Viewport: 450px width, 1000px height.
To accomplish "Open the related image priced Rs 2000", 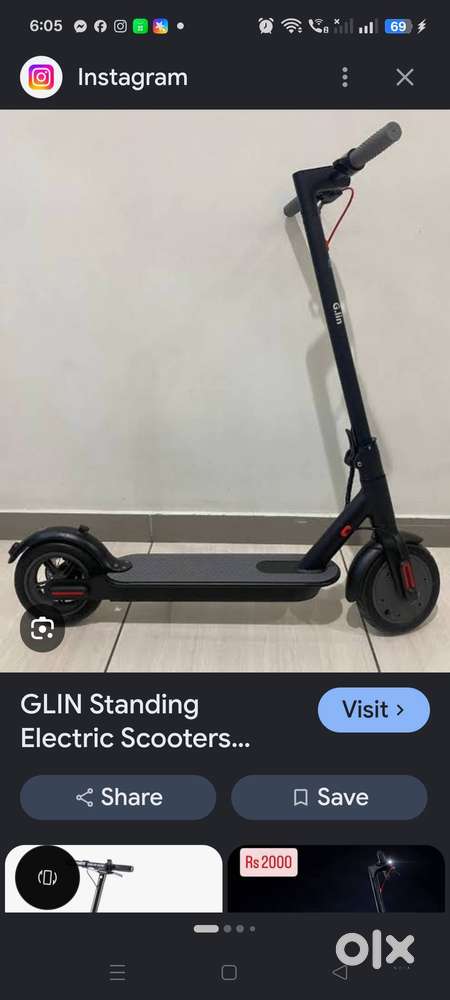I will 336,879.
